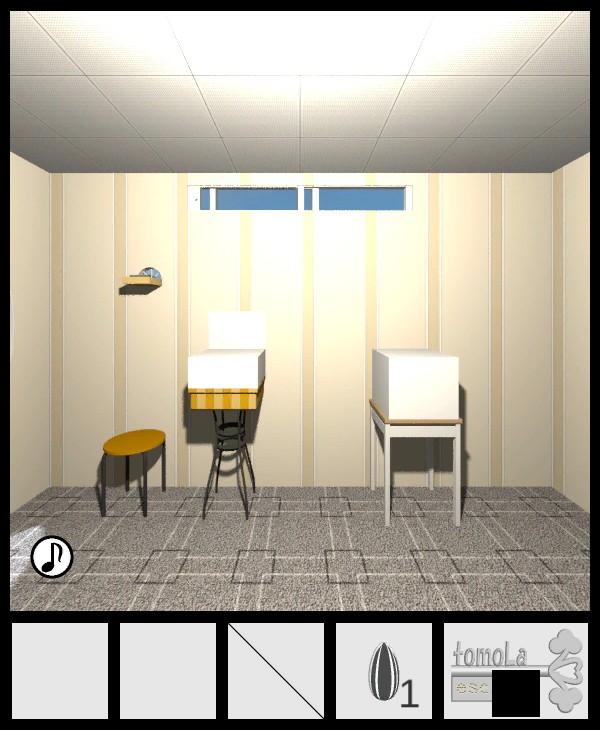
Task: Look at the orange round stool
Action: click(x=134, y=443)
